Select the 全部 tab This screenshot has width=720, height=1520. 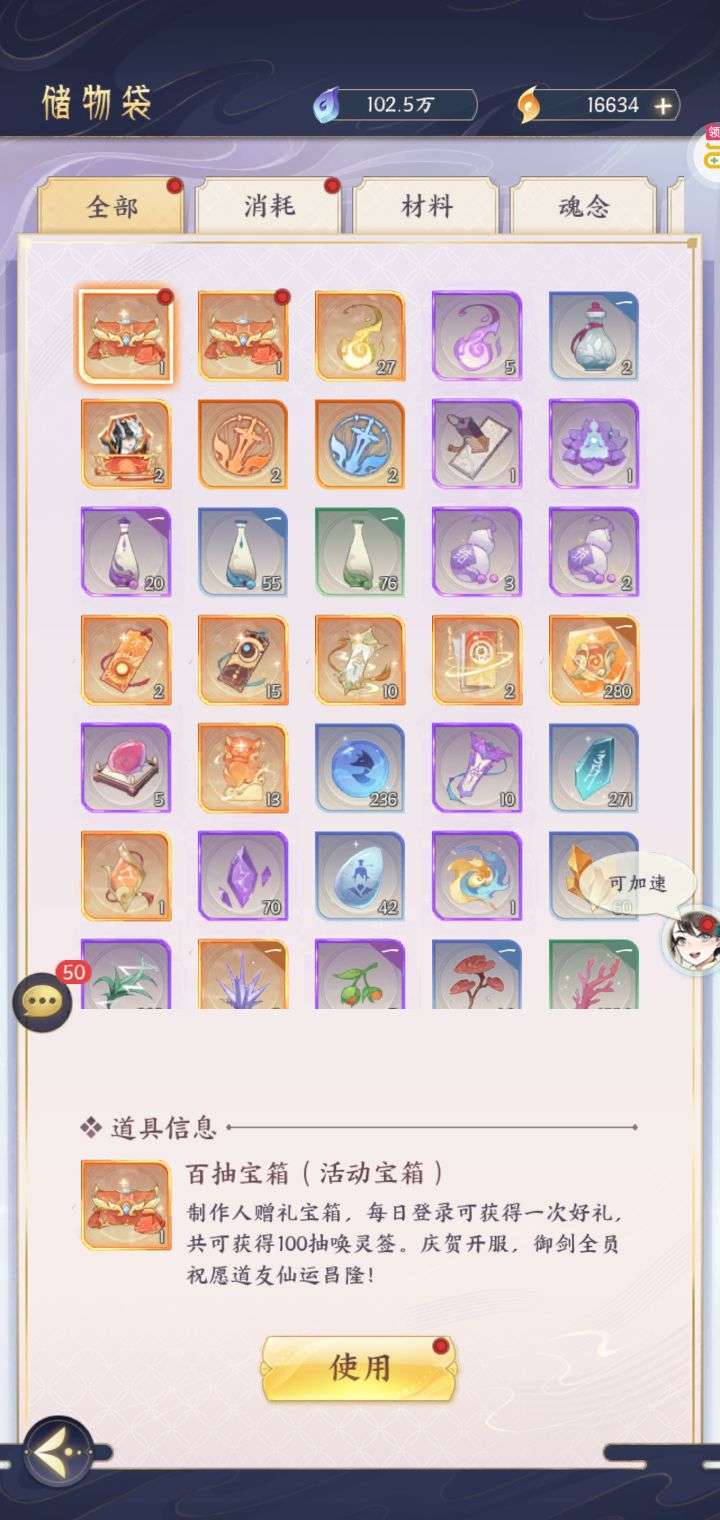coord(111,207)
